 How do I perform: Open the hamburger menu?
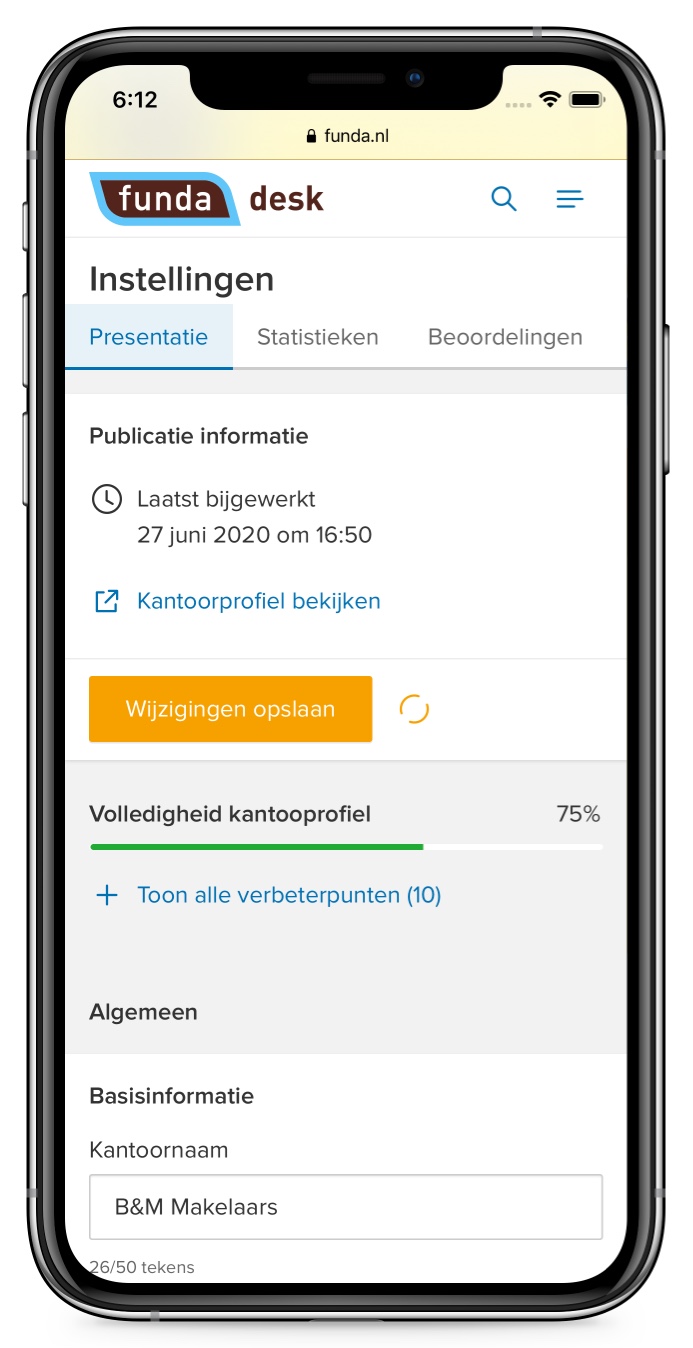pos(570,199)
